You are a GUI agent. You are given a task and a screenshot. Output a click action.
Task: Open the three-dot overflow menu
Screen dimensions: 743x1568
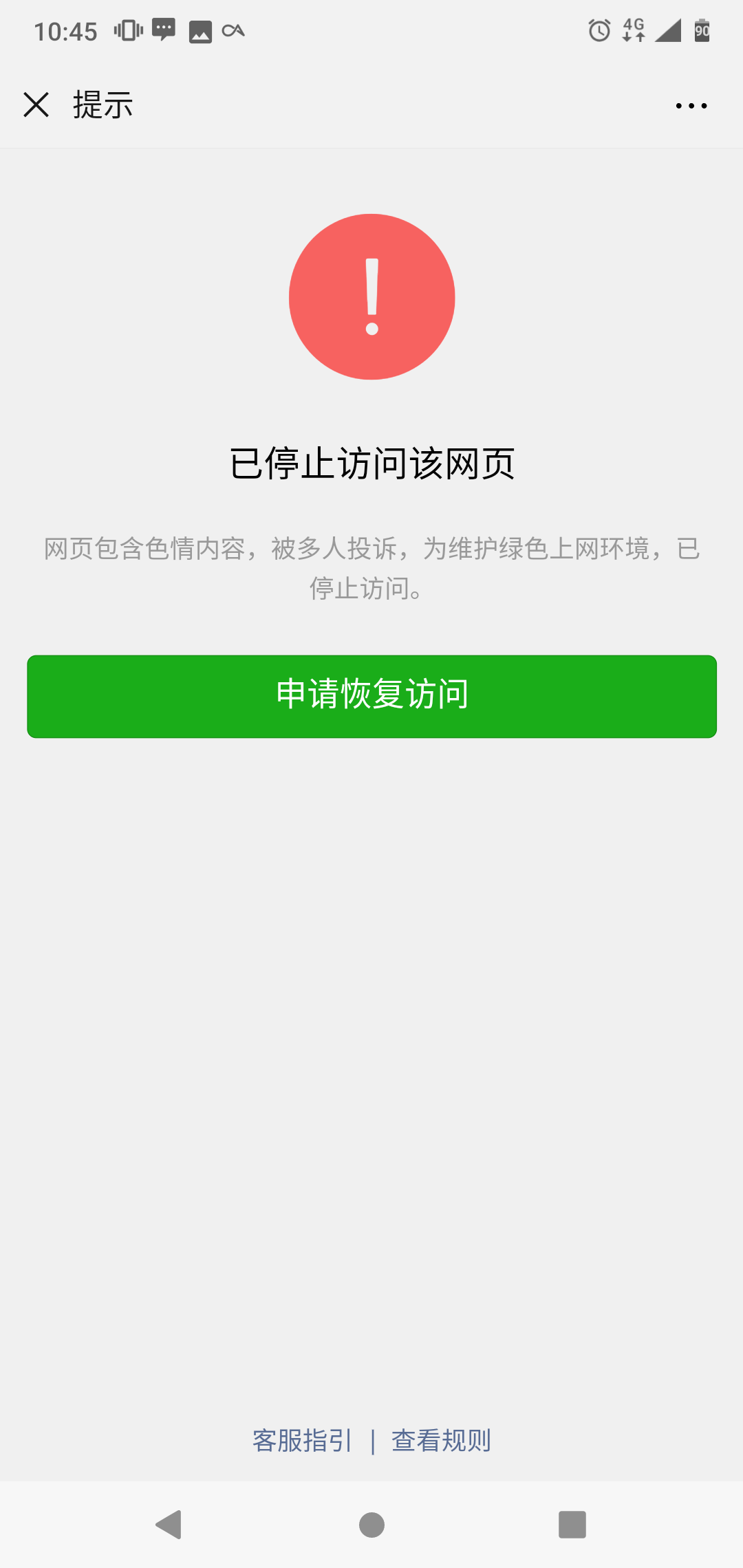tap(691, 106)
